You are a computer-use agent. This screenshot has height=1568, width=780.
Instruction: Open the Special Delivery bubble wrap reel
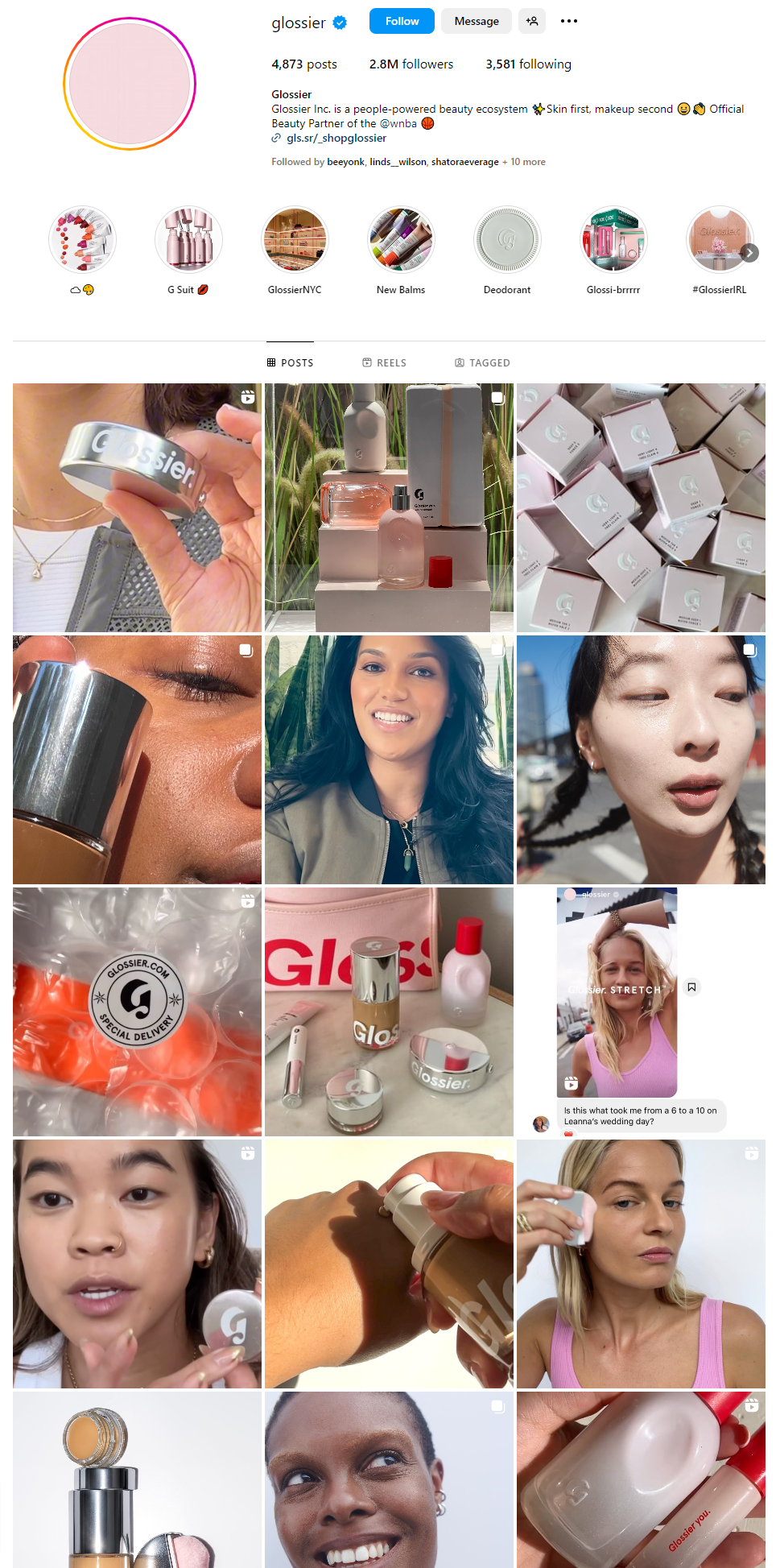[137, 1012]
